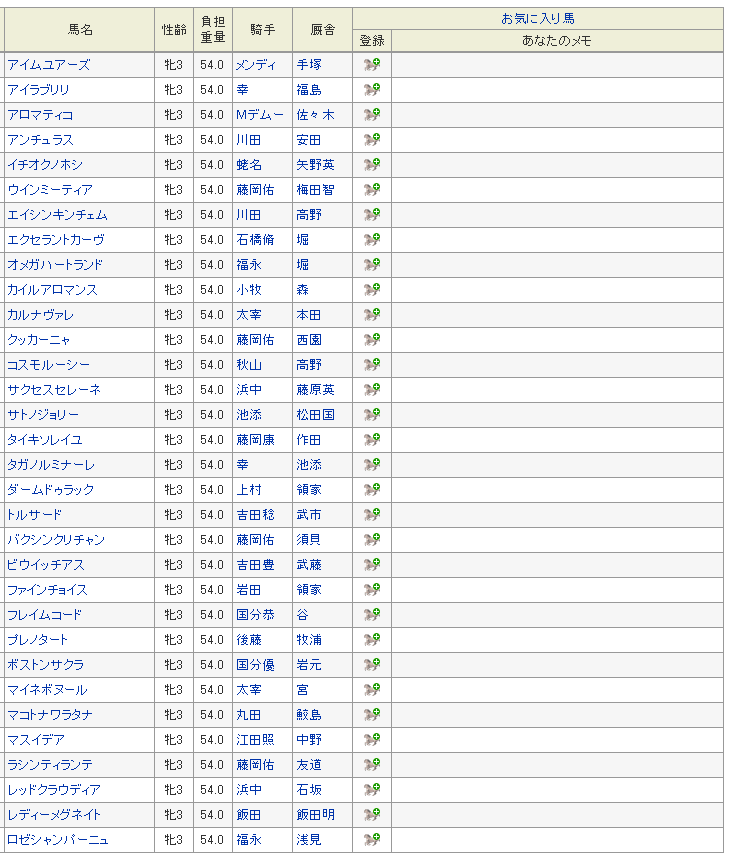Open jockey メンディ profile link
This screenshot has width=730, height=855.
click(x=256, y=65)
